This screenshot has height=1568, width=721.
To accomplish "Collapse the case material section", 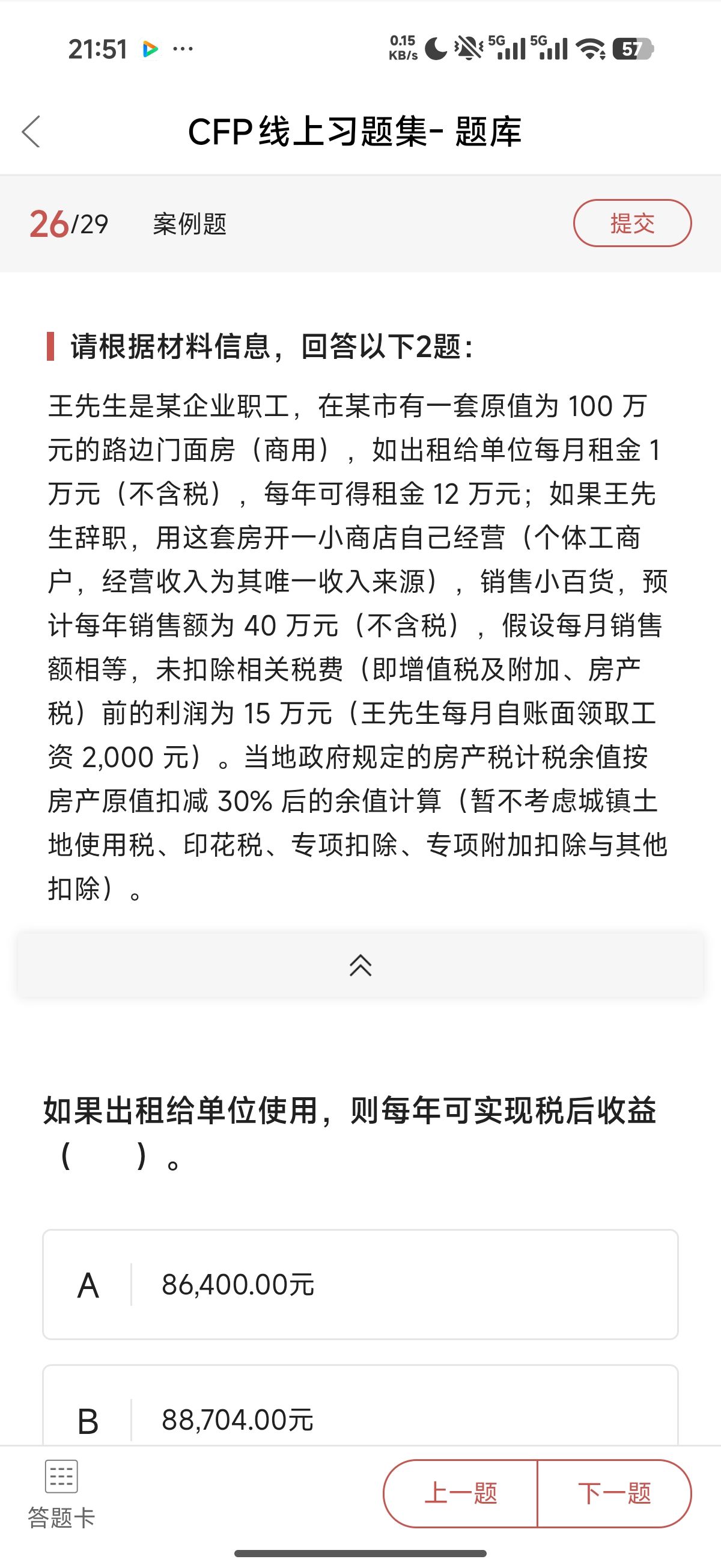I will coord(360,965).
